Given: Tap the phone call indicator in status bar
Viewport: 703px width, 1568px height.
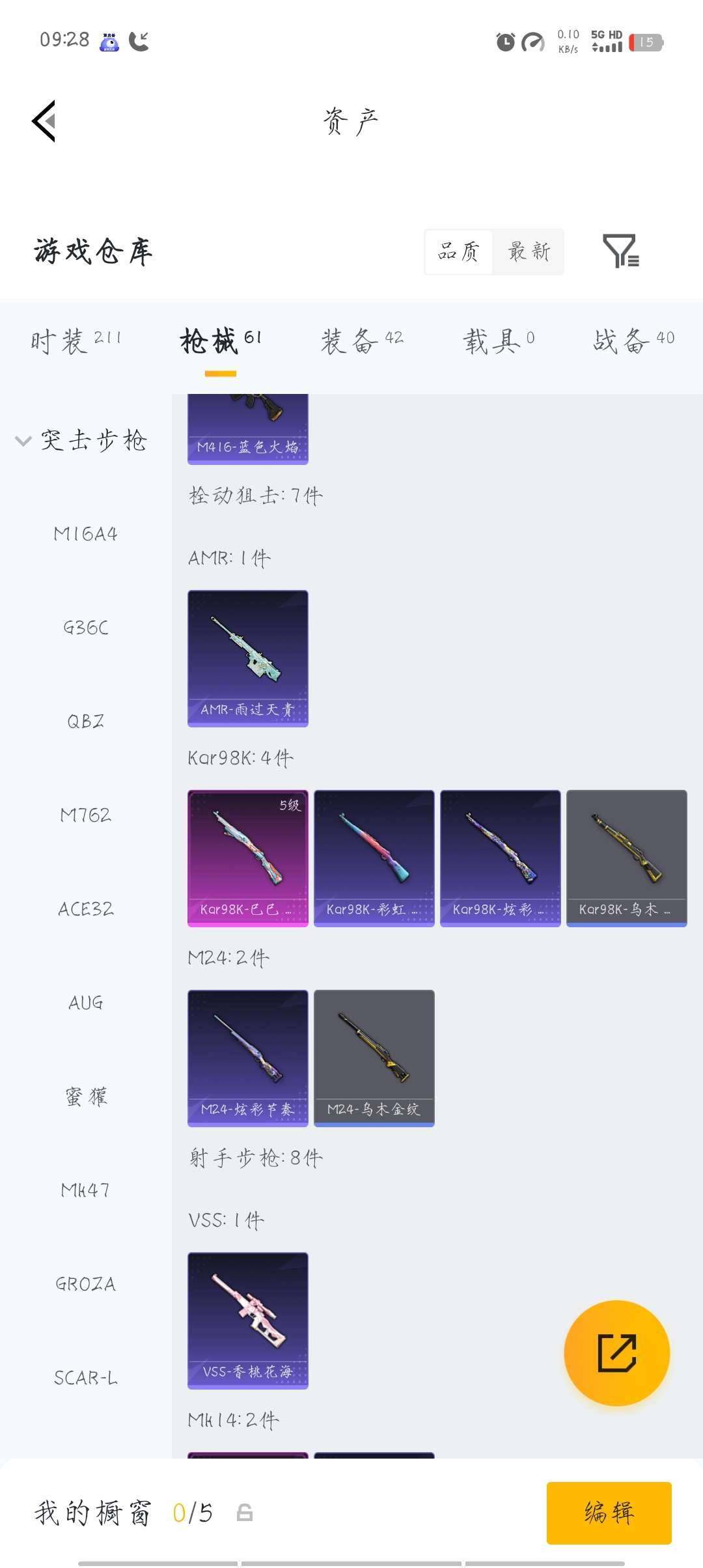Looking at the screenshot, I should click(x=139, y=41).
